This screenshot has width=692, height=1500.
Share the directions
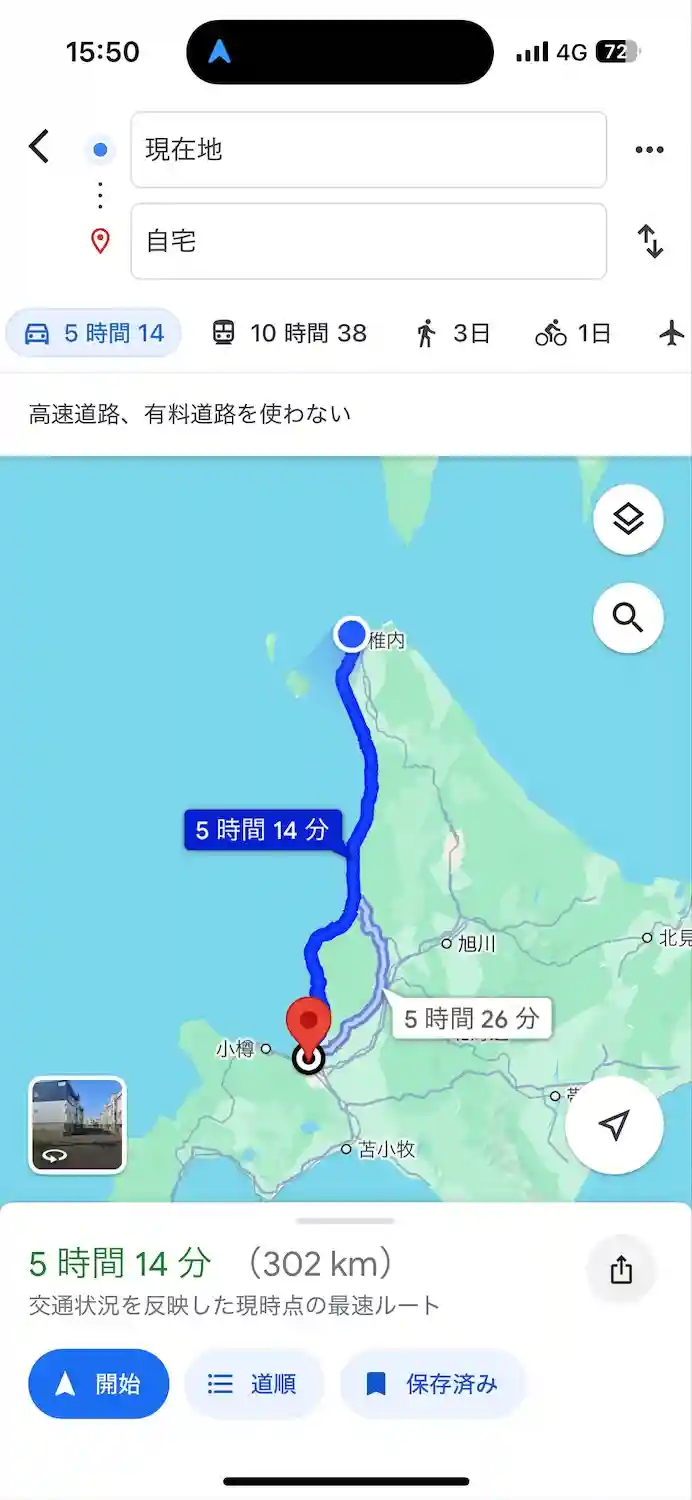(621, 1270)
